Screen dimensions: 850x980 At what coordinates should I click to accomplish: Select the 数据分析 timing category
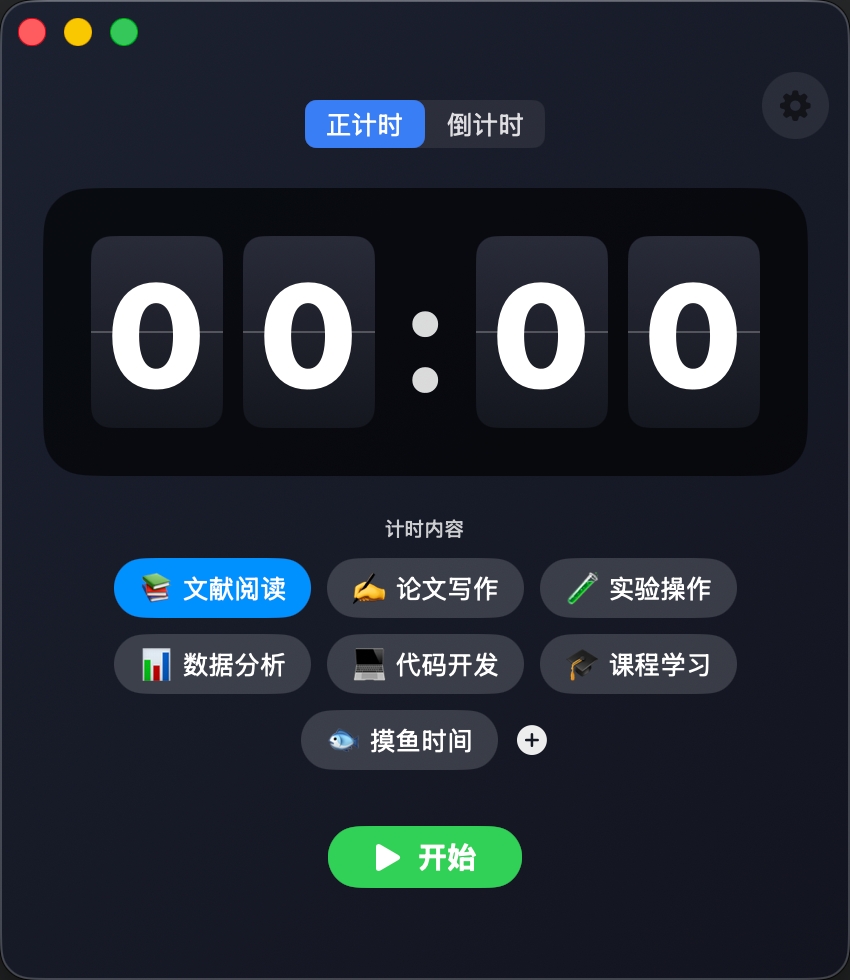tap(212, 664)
